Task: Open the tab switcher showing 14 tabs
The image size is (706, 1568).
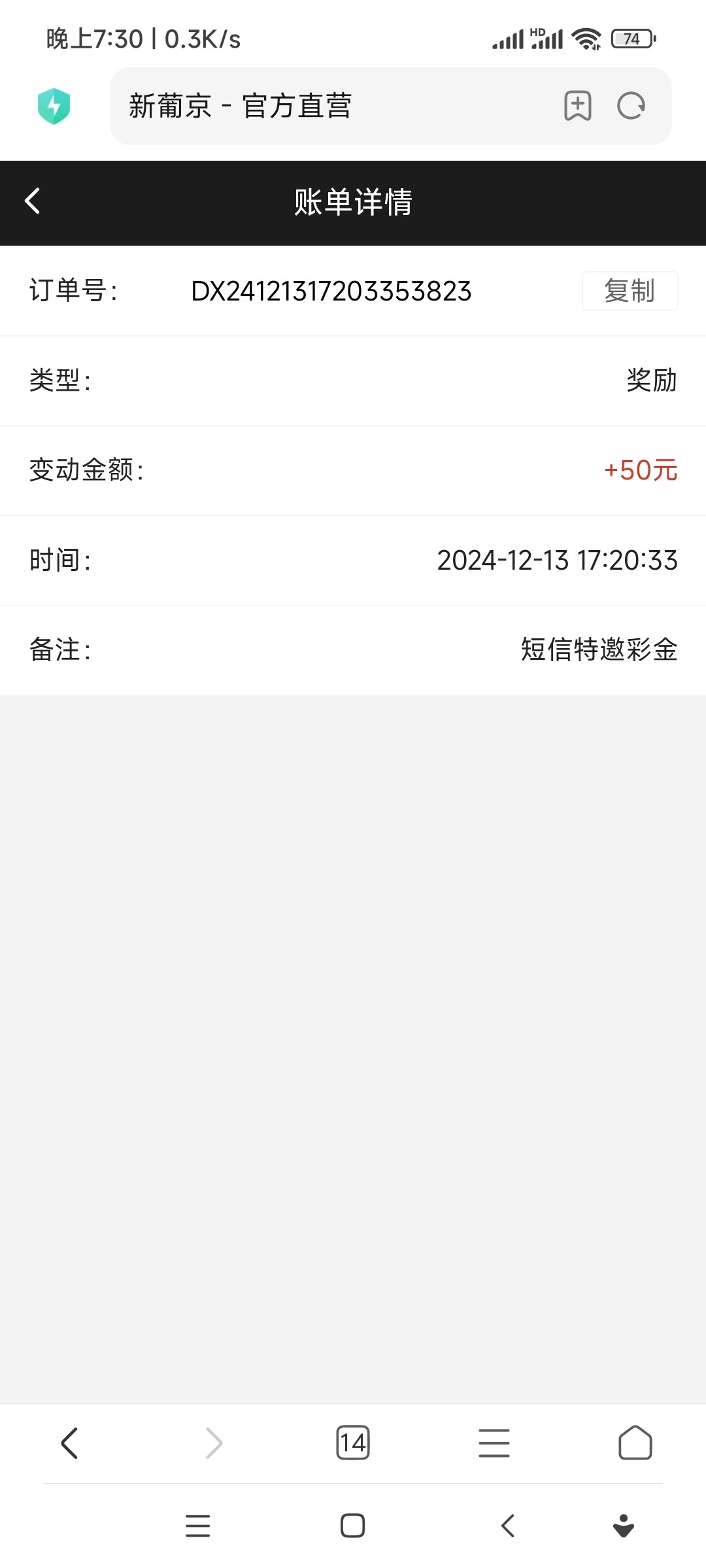Action: pyautogui.click(x=353, y=1443)
